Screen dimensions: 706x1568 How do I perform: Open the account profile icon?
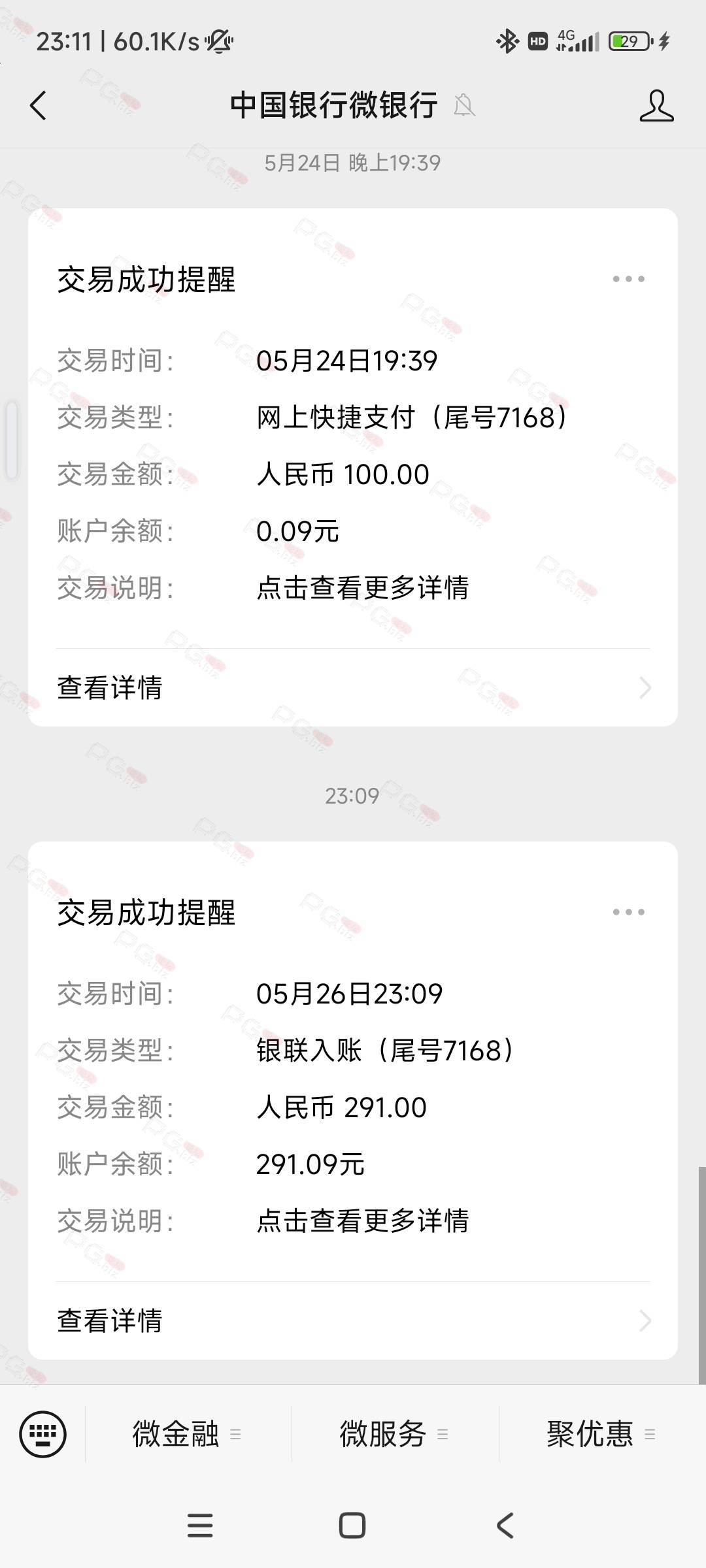pos(656,106)
